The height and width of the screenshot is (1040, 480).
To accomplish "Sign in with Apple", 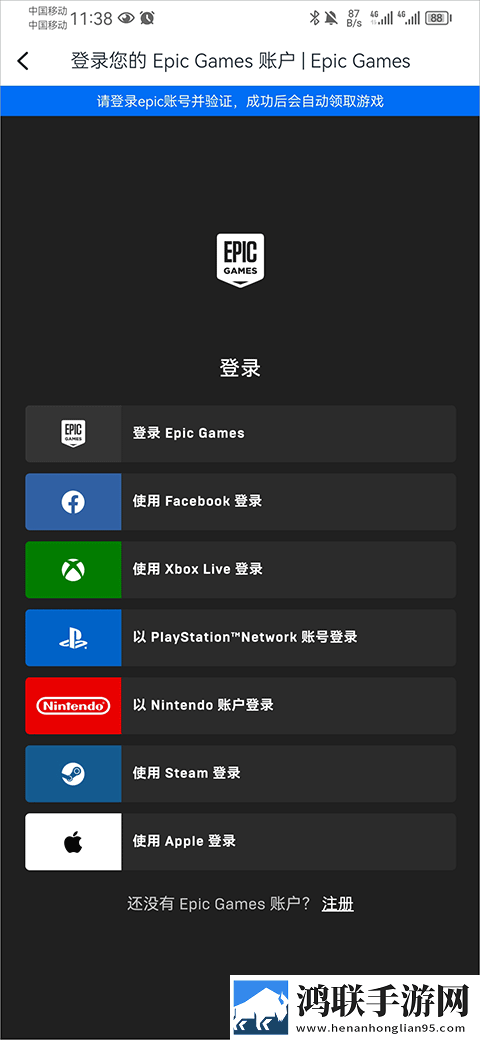I will point(241,842).
